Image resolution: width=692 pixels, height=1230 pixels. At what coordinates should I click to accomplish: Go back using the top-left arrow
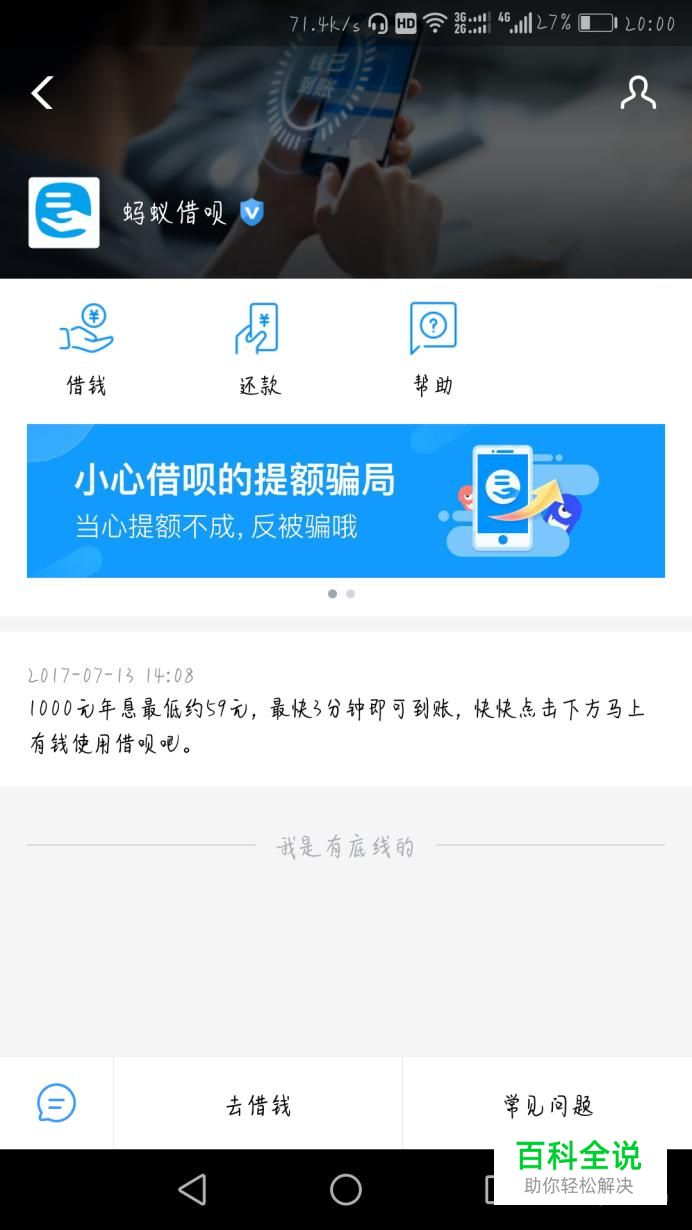coord(42,93)
